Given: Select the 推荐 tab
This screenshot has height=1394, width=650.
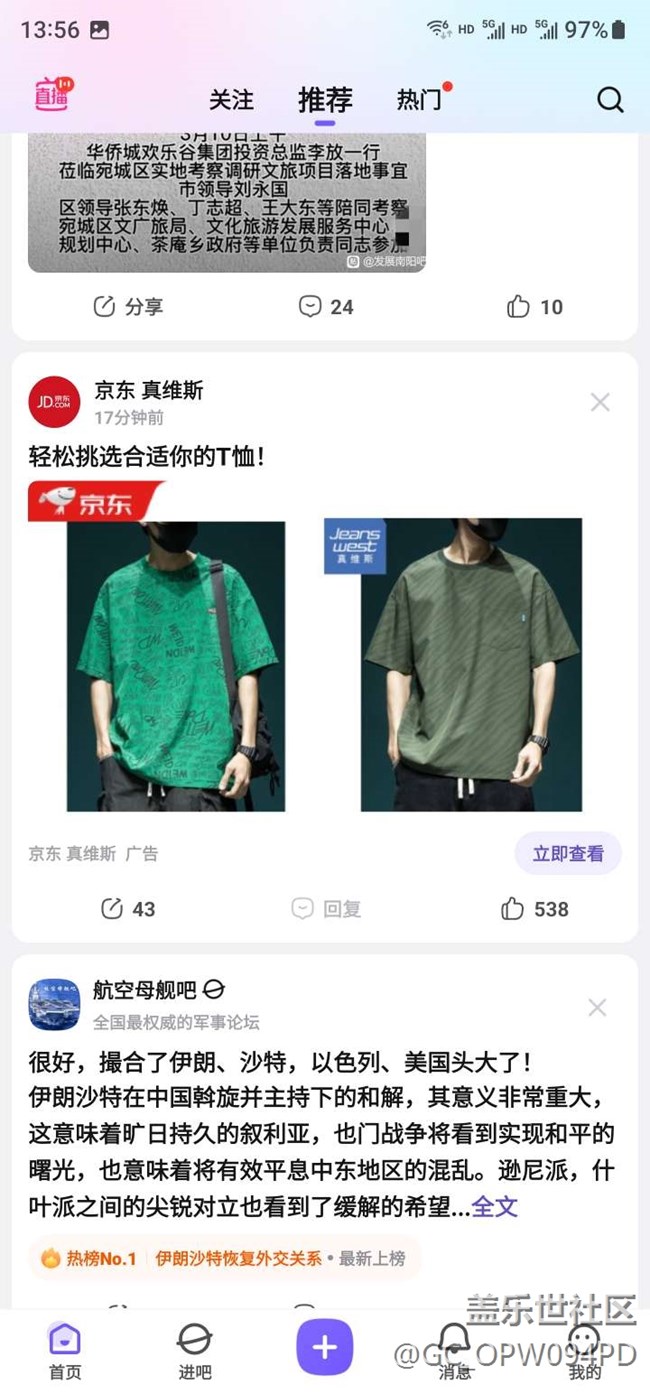Looking at the screenshot, I should pos(325,99).
